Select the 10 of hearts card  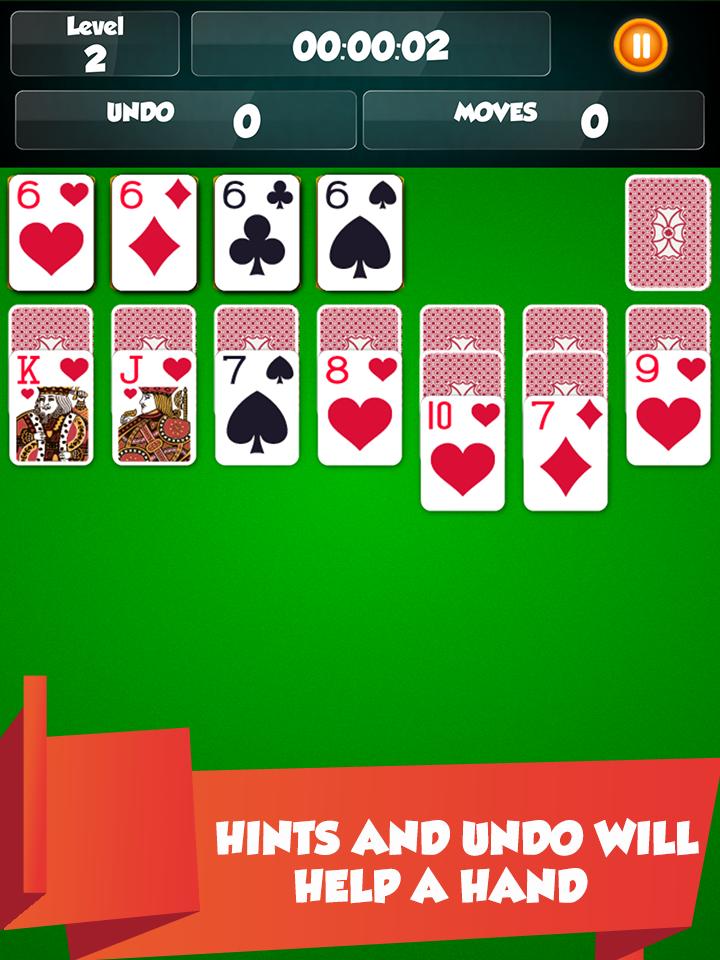pos(463,455)
